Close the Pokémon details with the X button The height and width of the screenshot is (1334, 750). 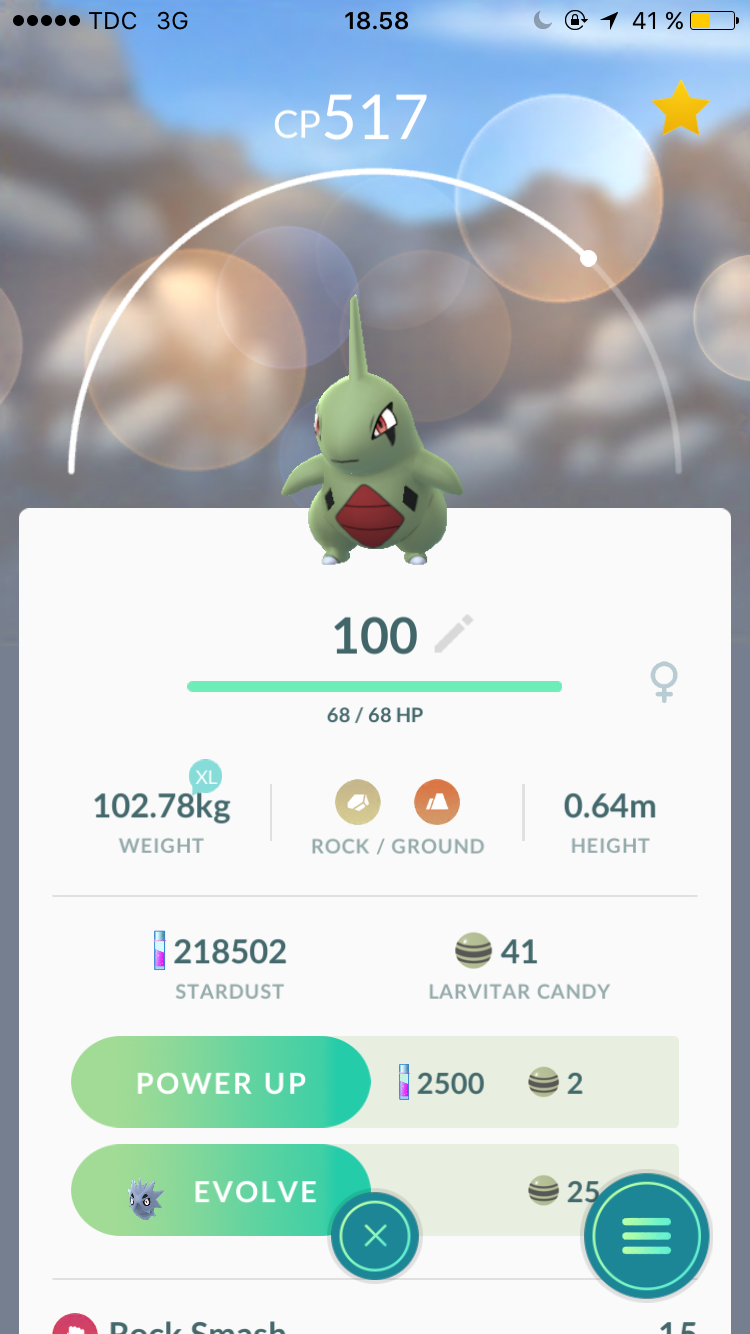coord(375,1236)
